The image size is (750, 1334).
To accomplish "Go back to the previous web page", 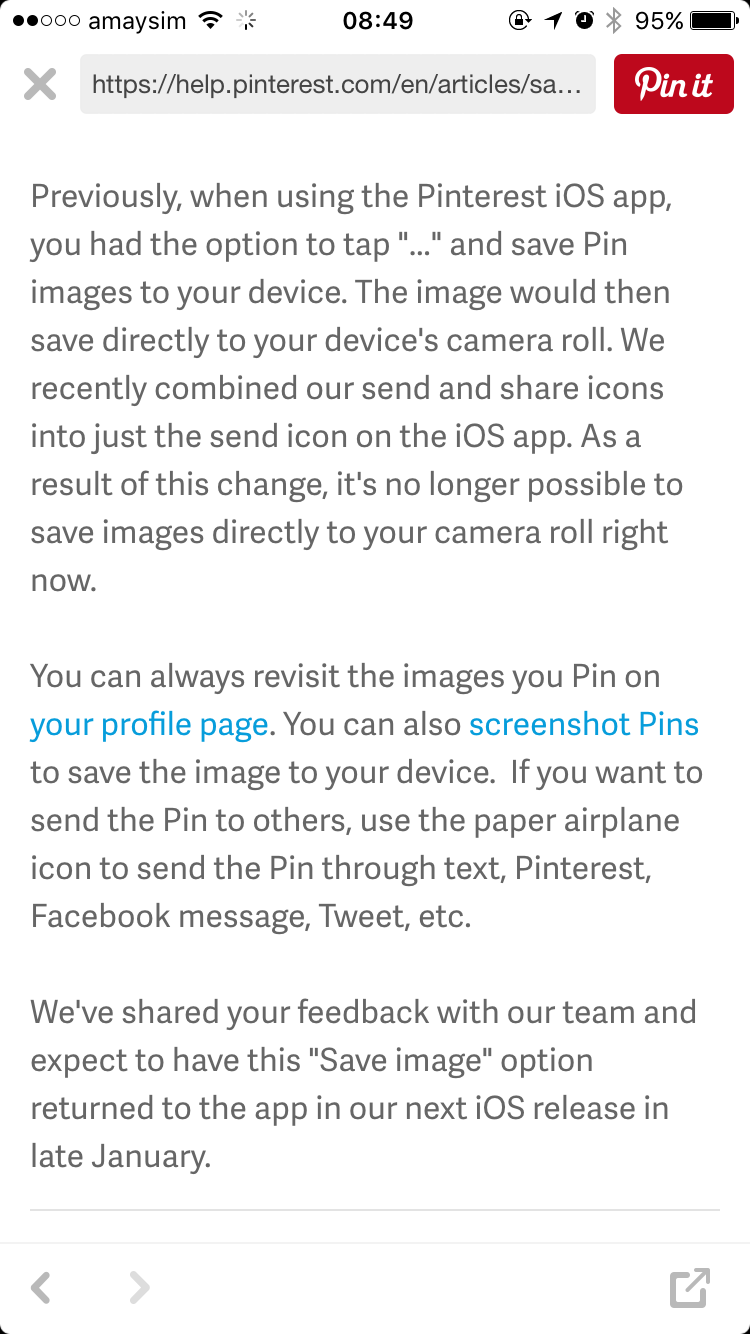I will coord(41,1288).
